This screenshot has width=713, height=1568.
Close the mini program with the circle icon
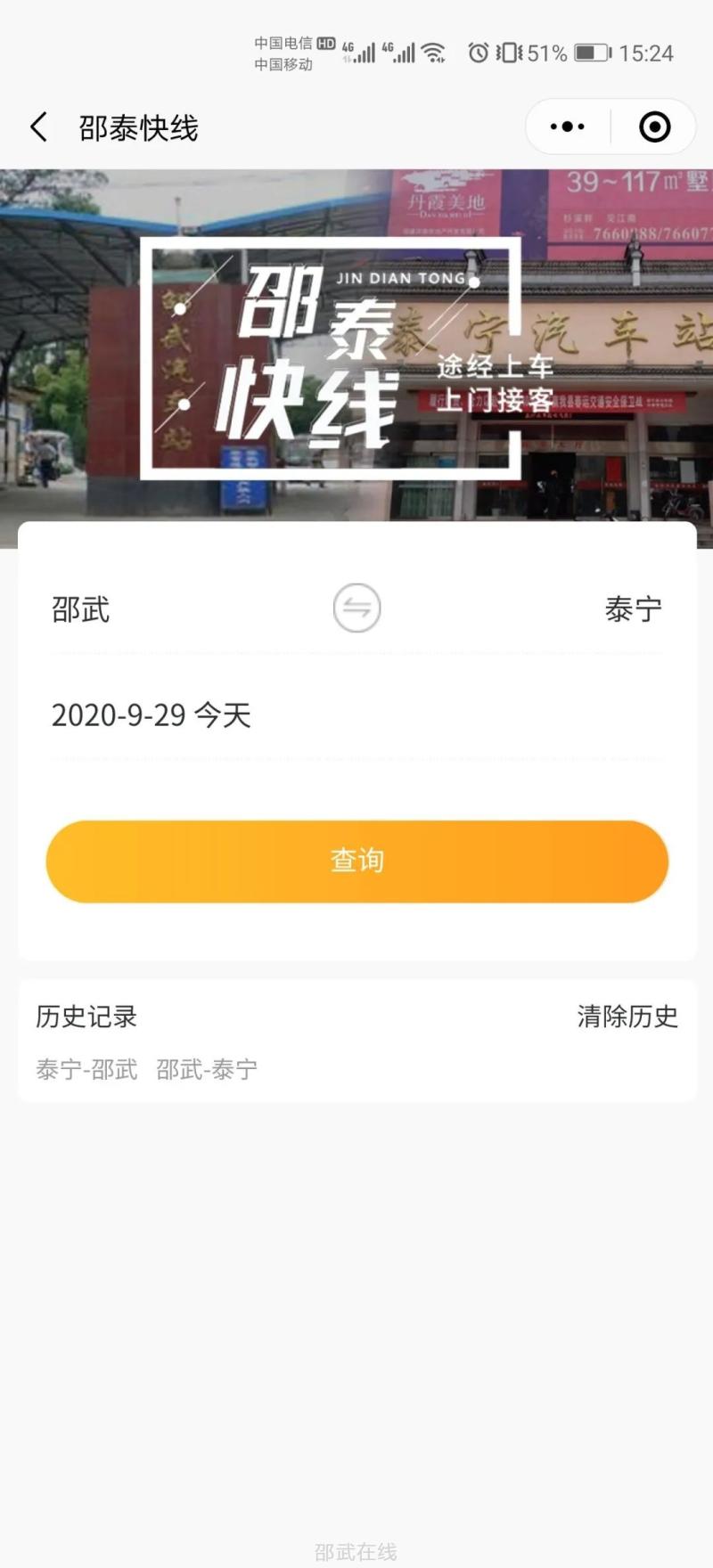[x=655, y=127]
